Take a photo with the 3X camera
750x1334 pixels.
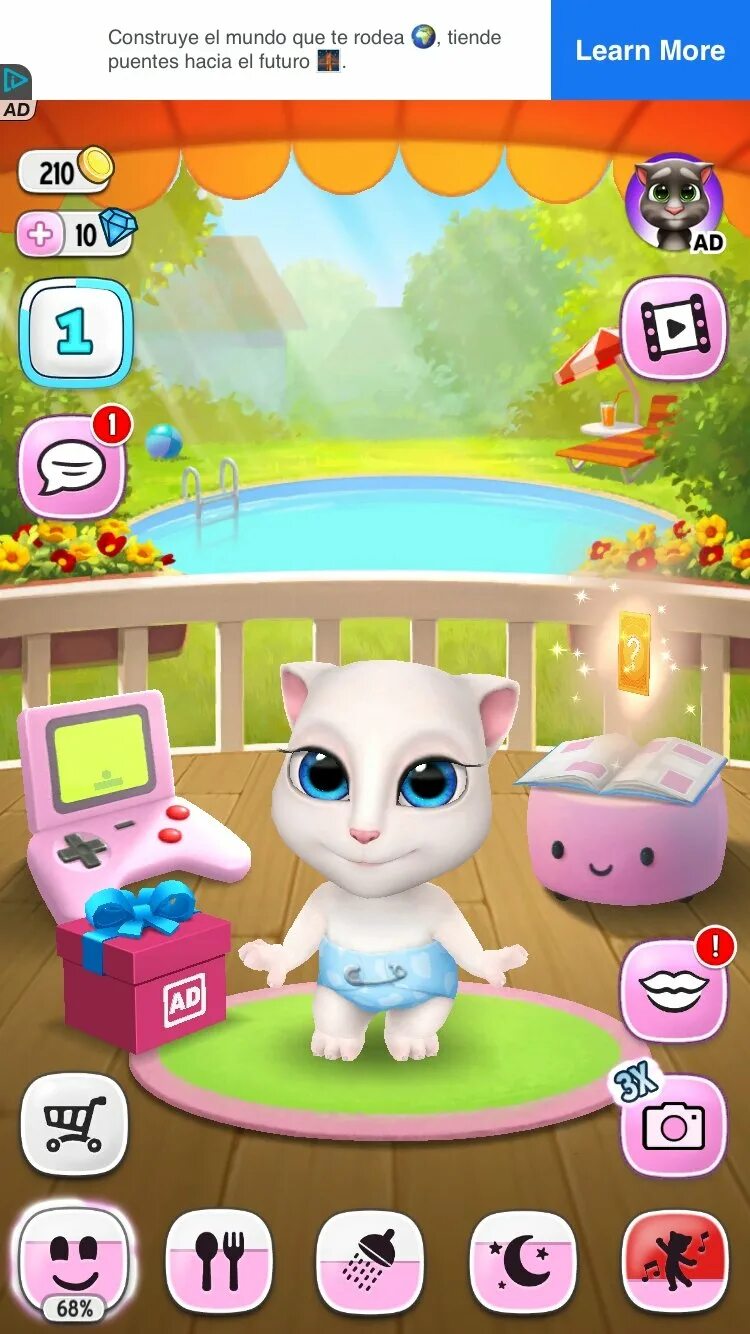[x=674, y=1126]
